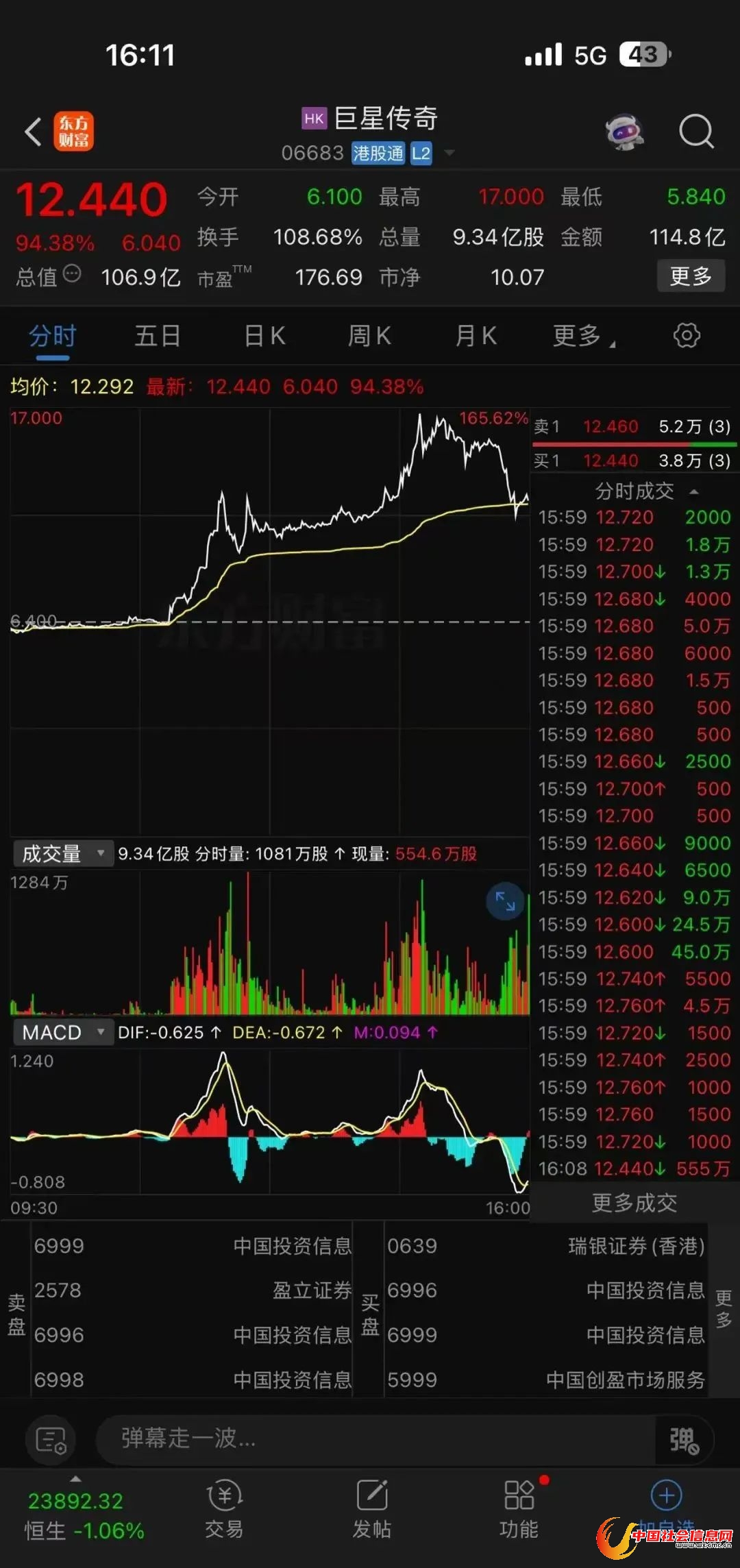This screenshot has height=1568, width=740.
Task: Switch to the 日K chart tab
Action: click(x=264, y=336)
